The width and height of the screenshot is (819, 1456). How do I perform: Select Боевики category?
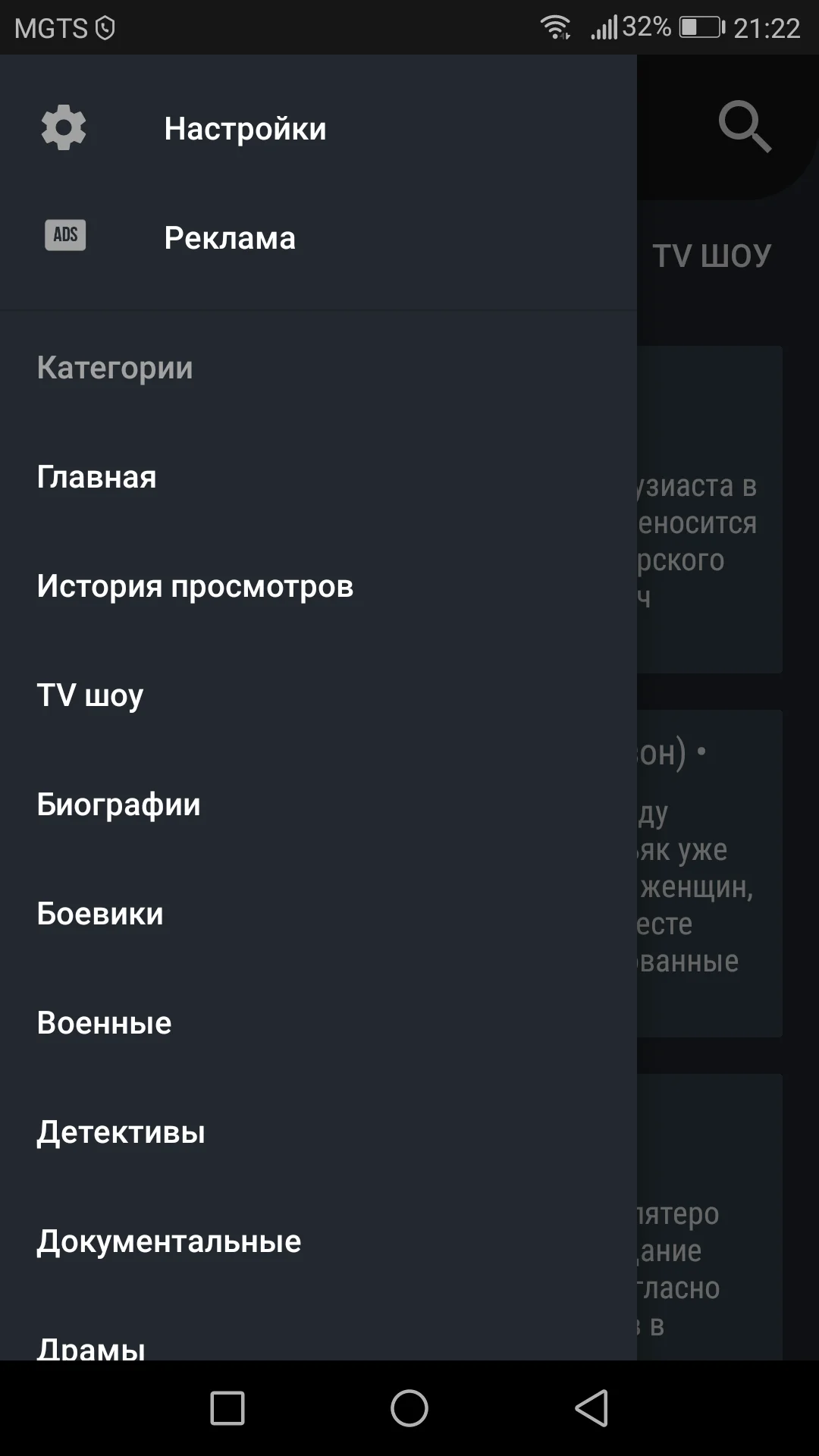pyautogui.click(x=318, y=914)
